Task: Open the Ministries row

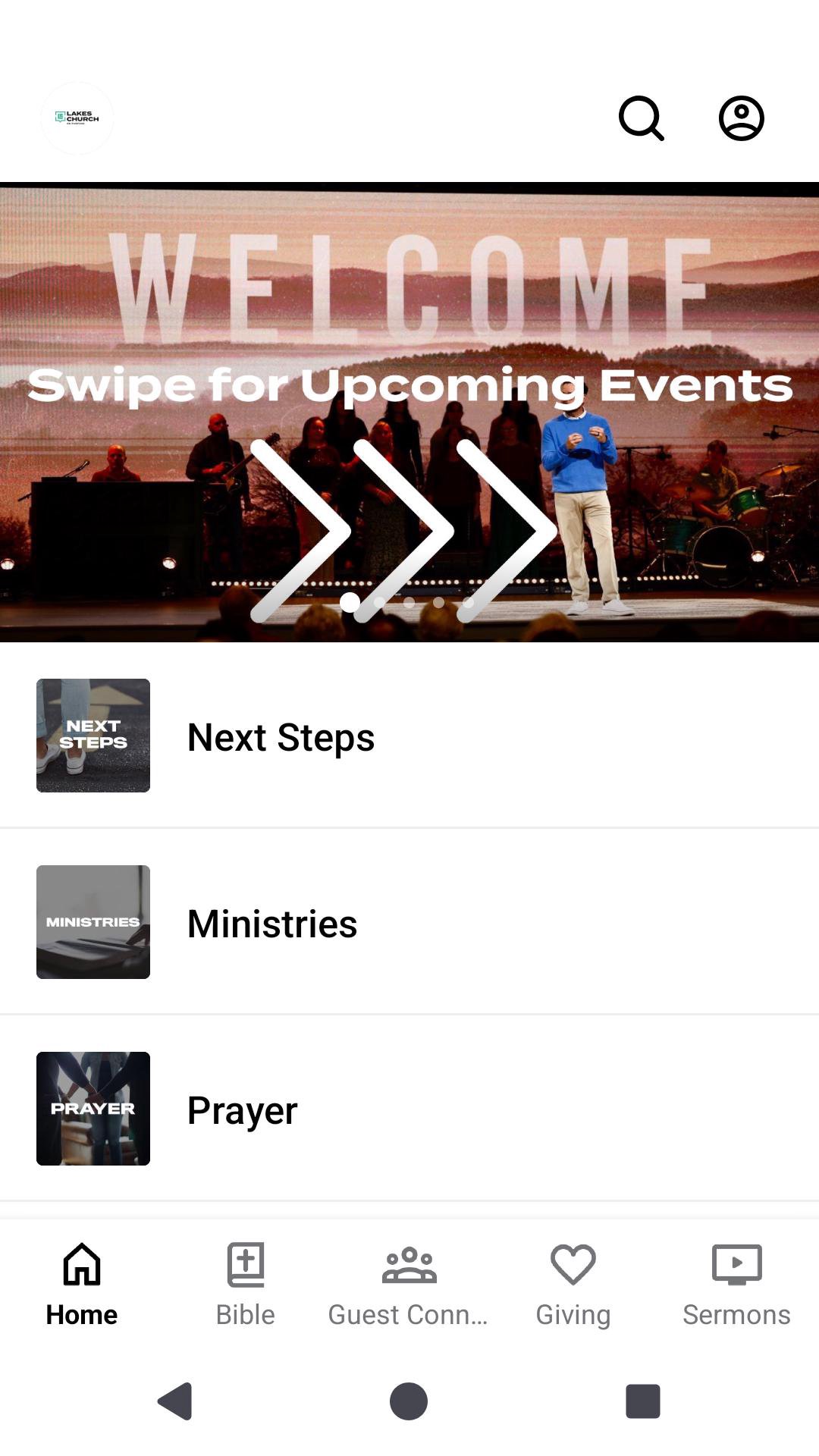Action: point(409,922)
